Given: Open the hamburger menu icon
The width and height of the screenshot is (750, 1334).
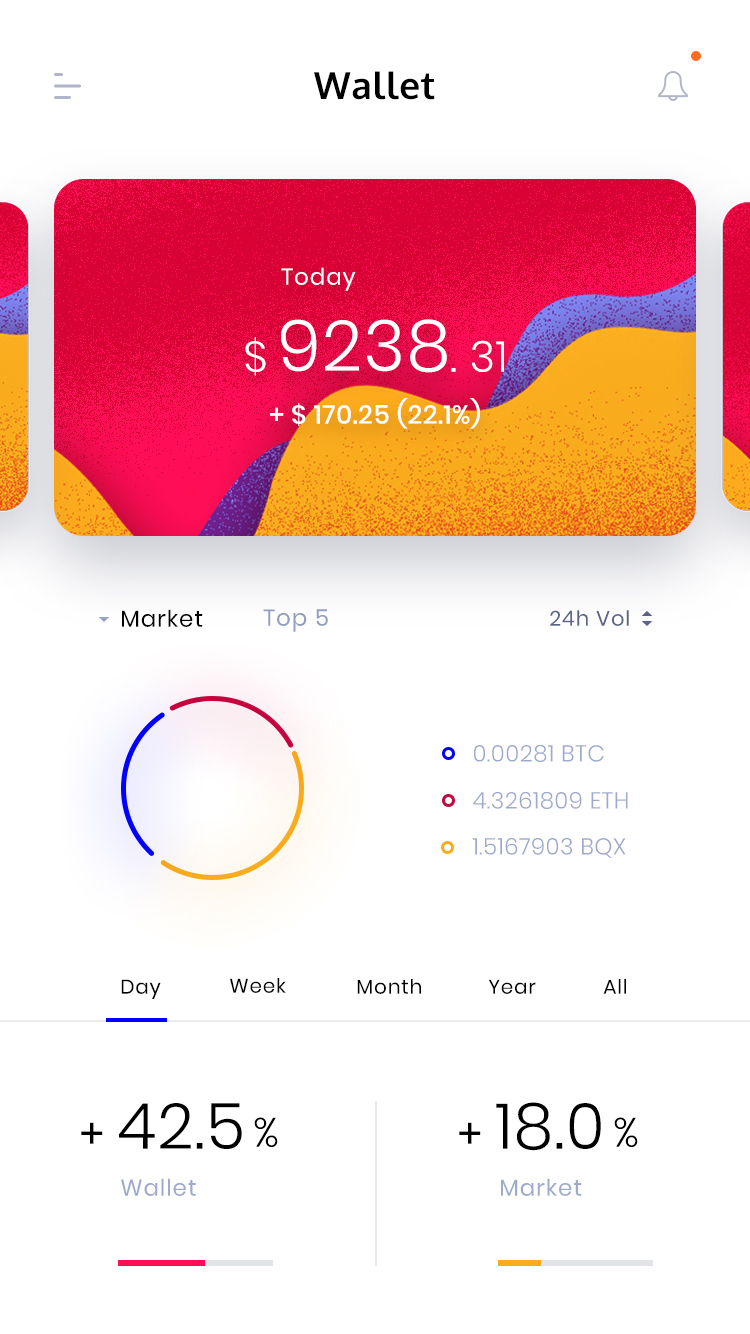Looking at the screenshot, I should (67, 87).
